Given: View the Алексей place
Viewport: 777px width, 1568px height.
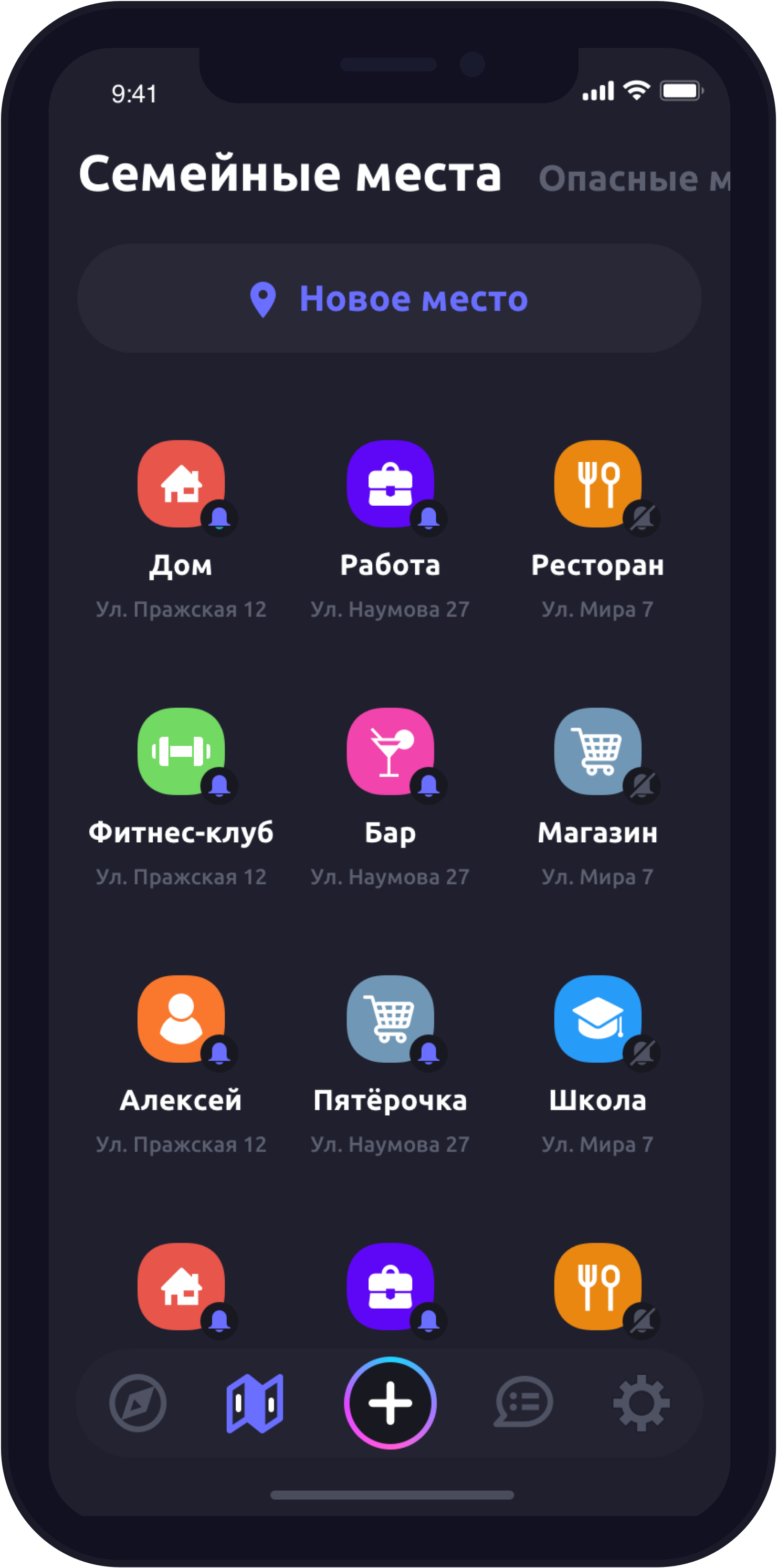Looking at the screenshot, I should pyautogui.click(x=181, y=1020).
